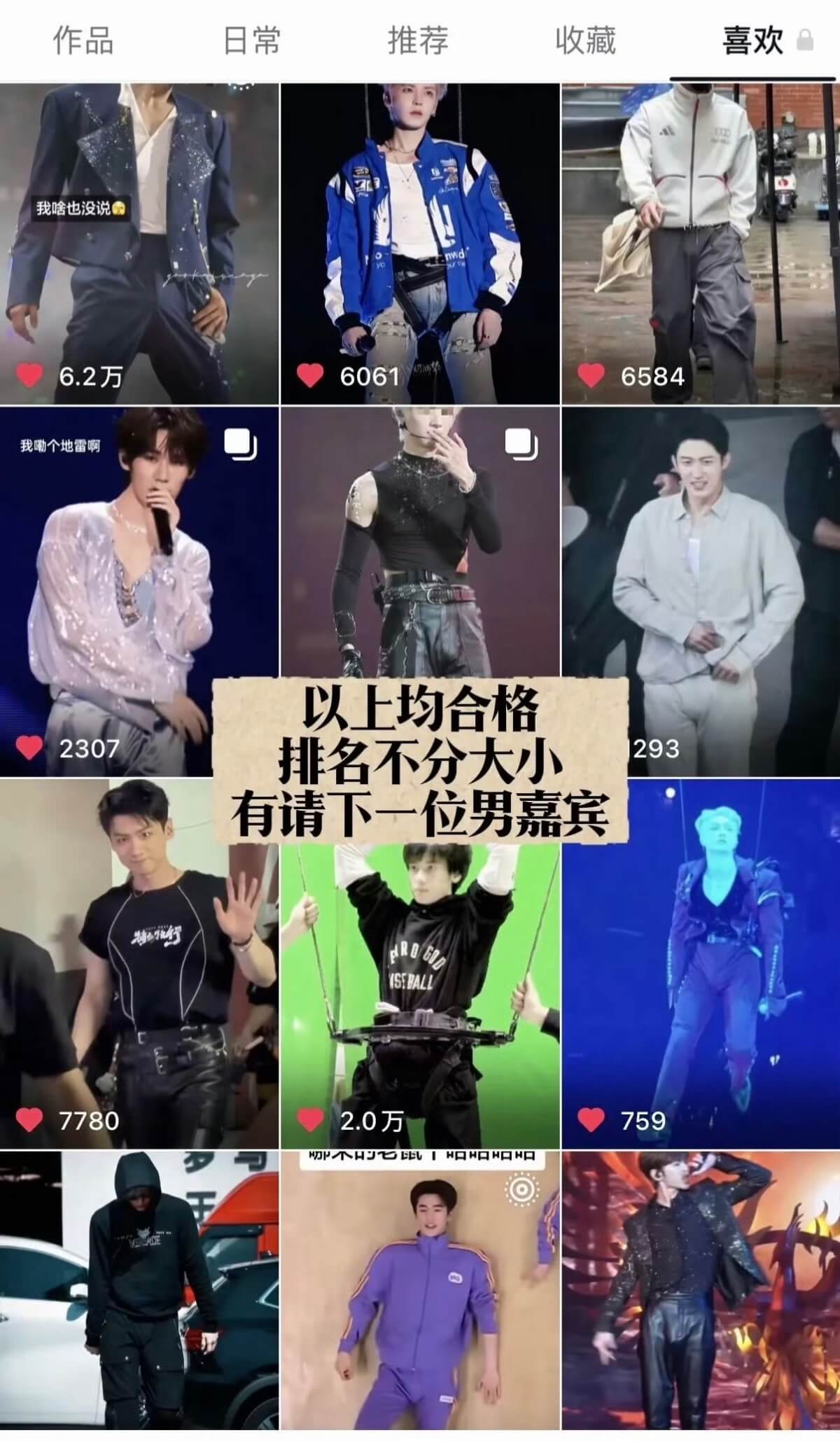
Task: Switch to the 作品 tab
Action: pos(83,41)
